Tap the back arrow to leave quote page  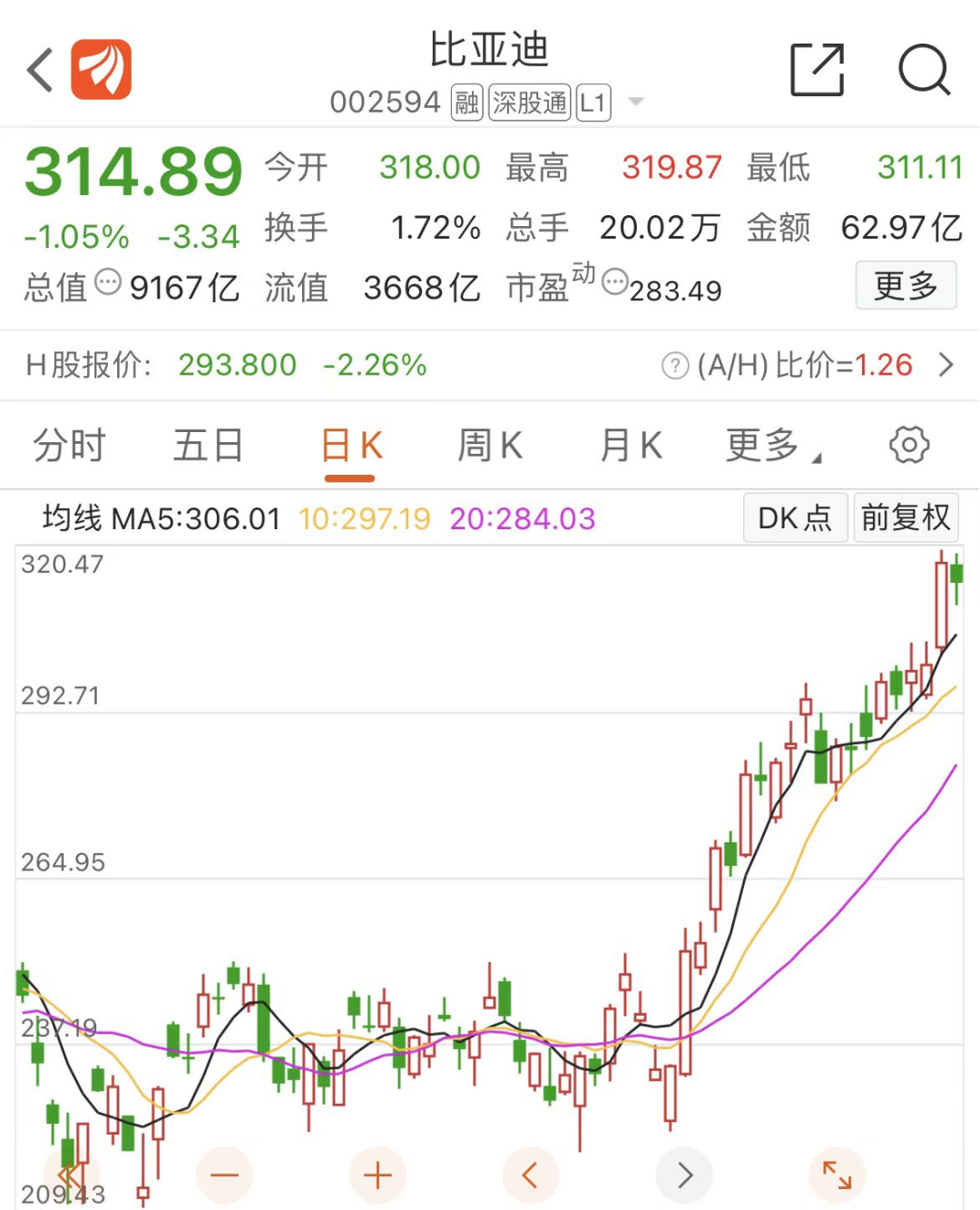tap(38, 68)
